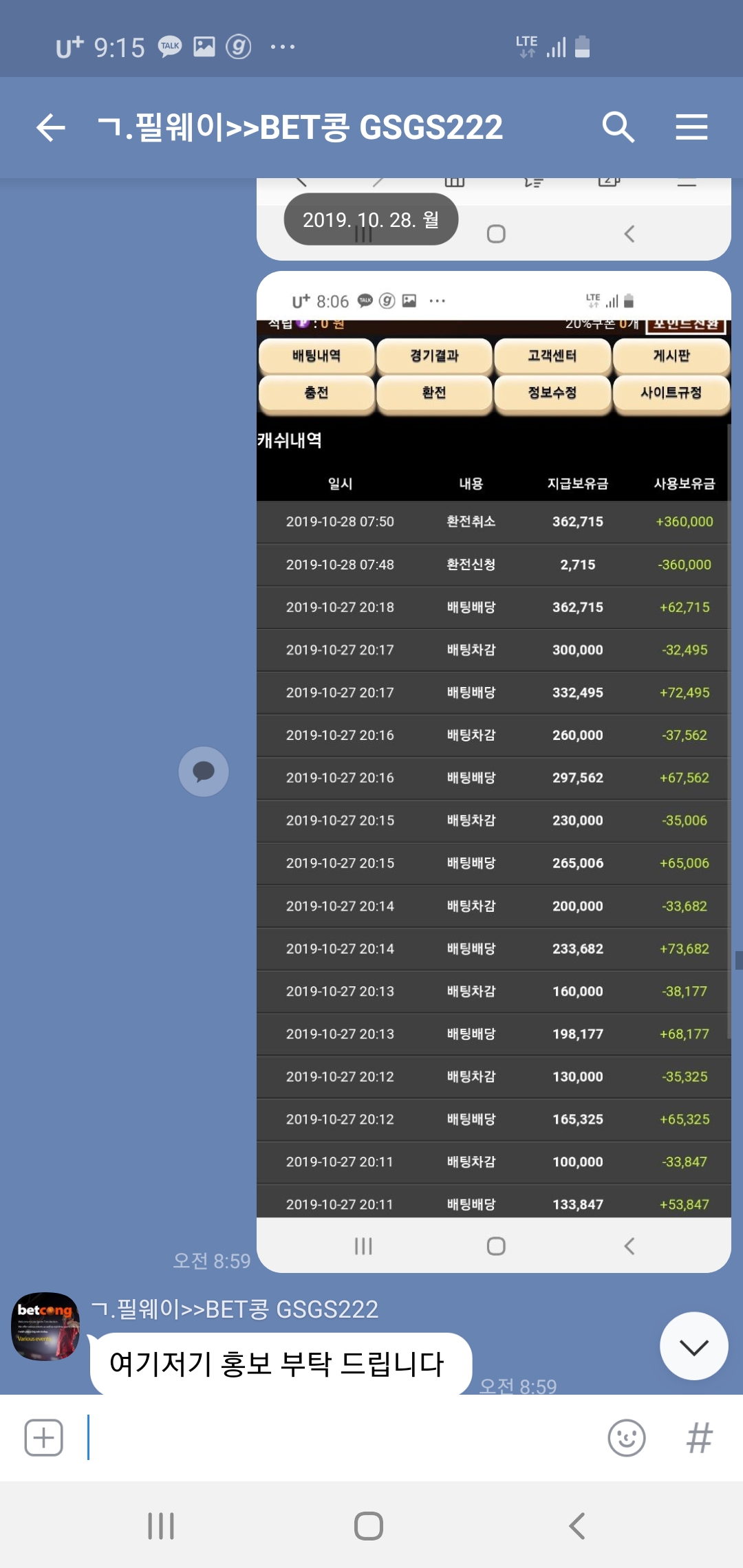743x1568 pixels.
Task: Open the emoticon picker
Action: (627, 1437)
